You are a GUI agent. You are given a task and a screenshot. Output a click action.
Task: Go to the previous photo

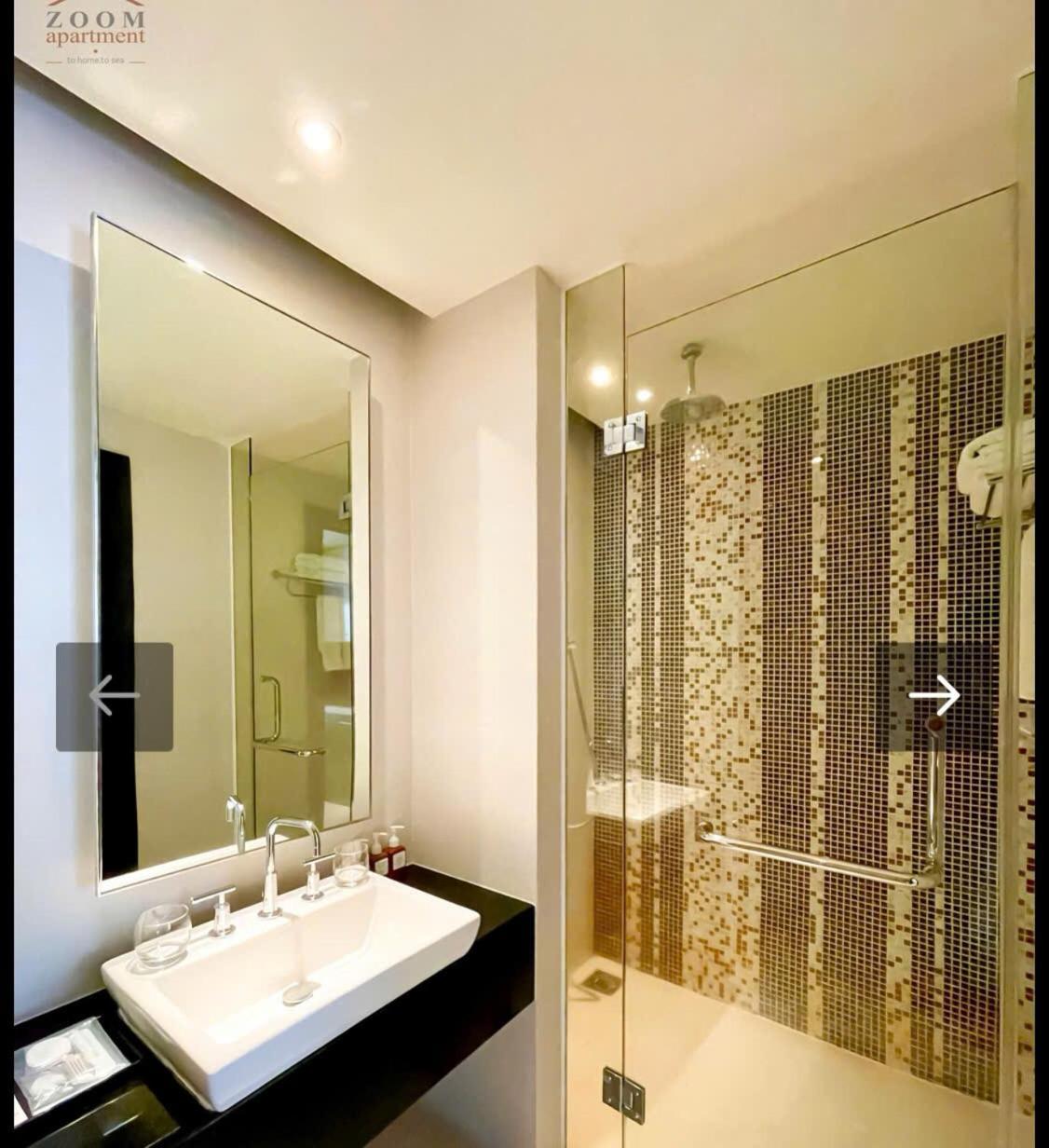pos(114,696)
